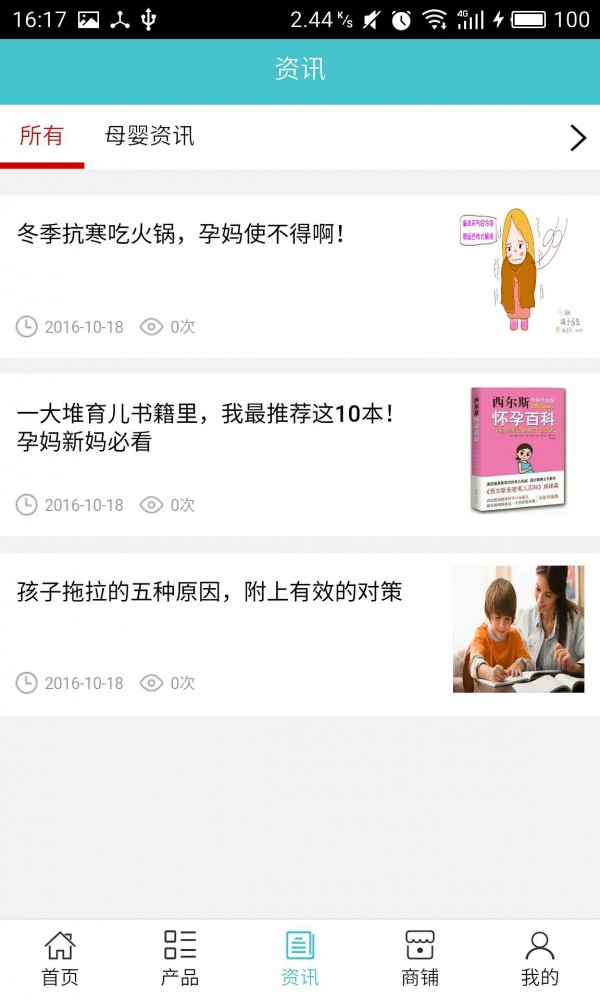Select the 母婴资讯 category tab

150,137
